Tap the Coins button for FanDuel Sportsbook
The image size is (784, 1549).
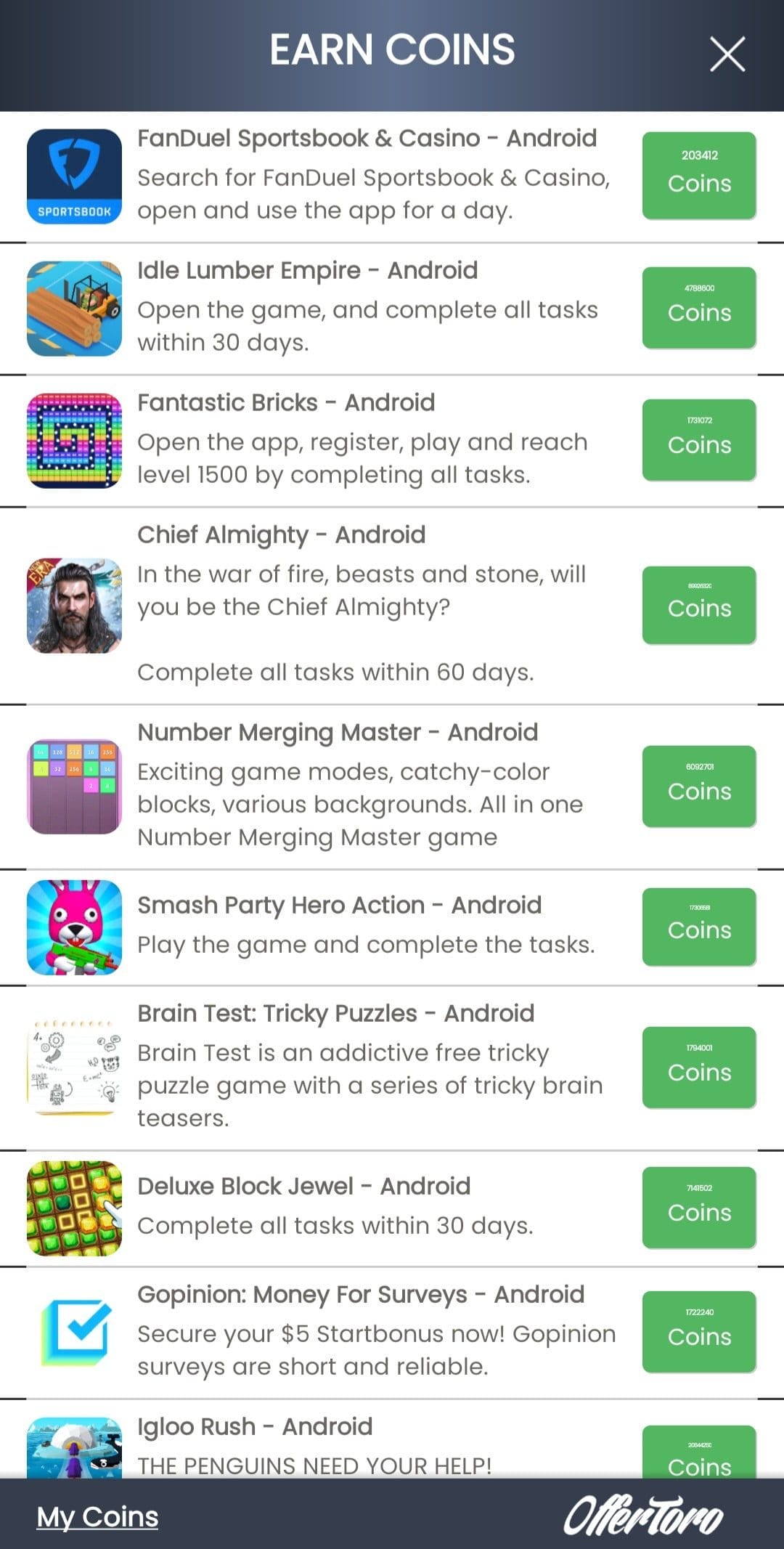pos(699,176)
